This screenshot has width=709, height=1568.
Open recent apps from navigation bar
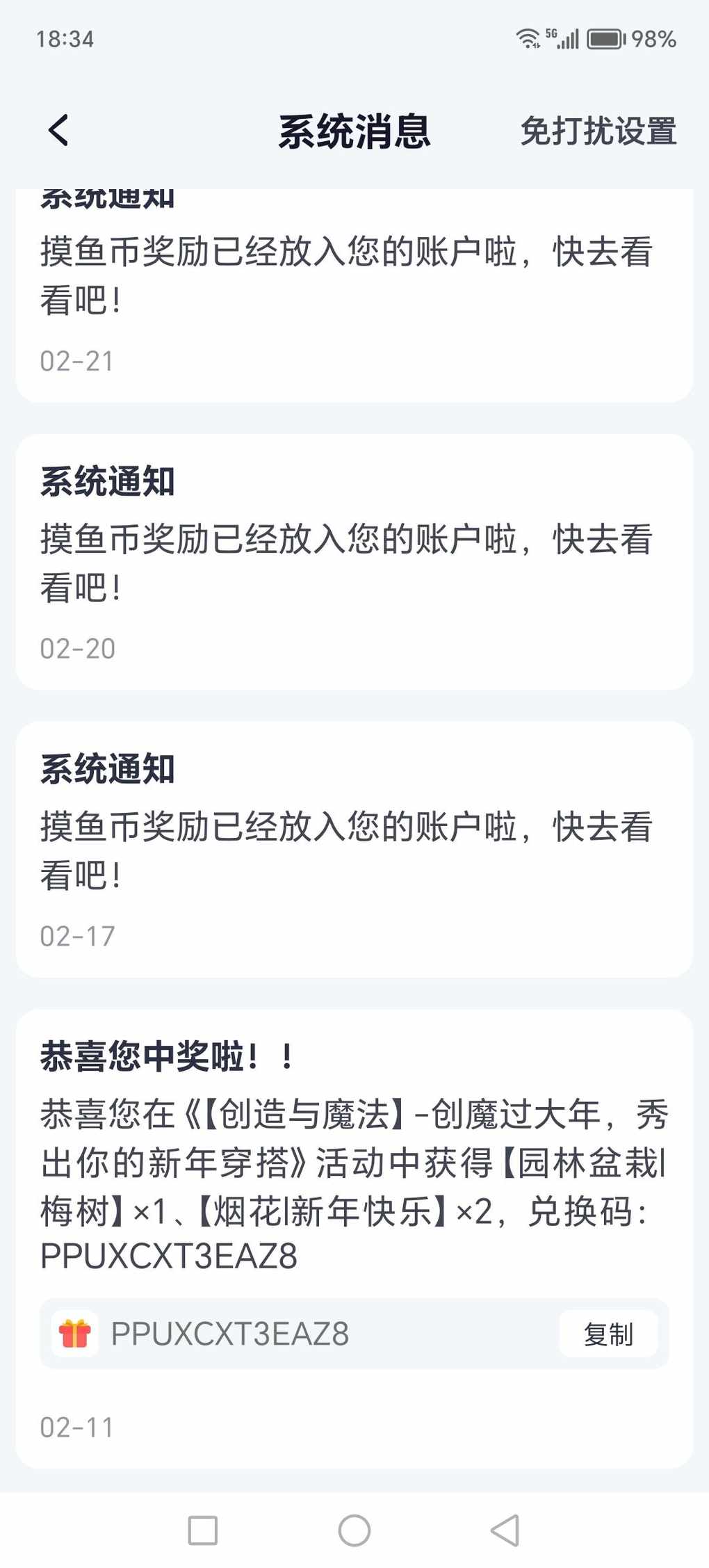click(x=203, y=1530)
